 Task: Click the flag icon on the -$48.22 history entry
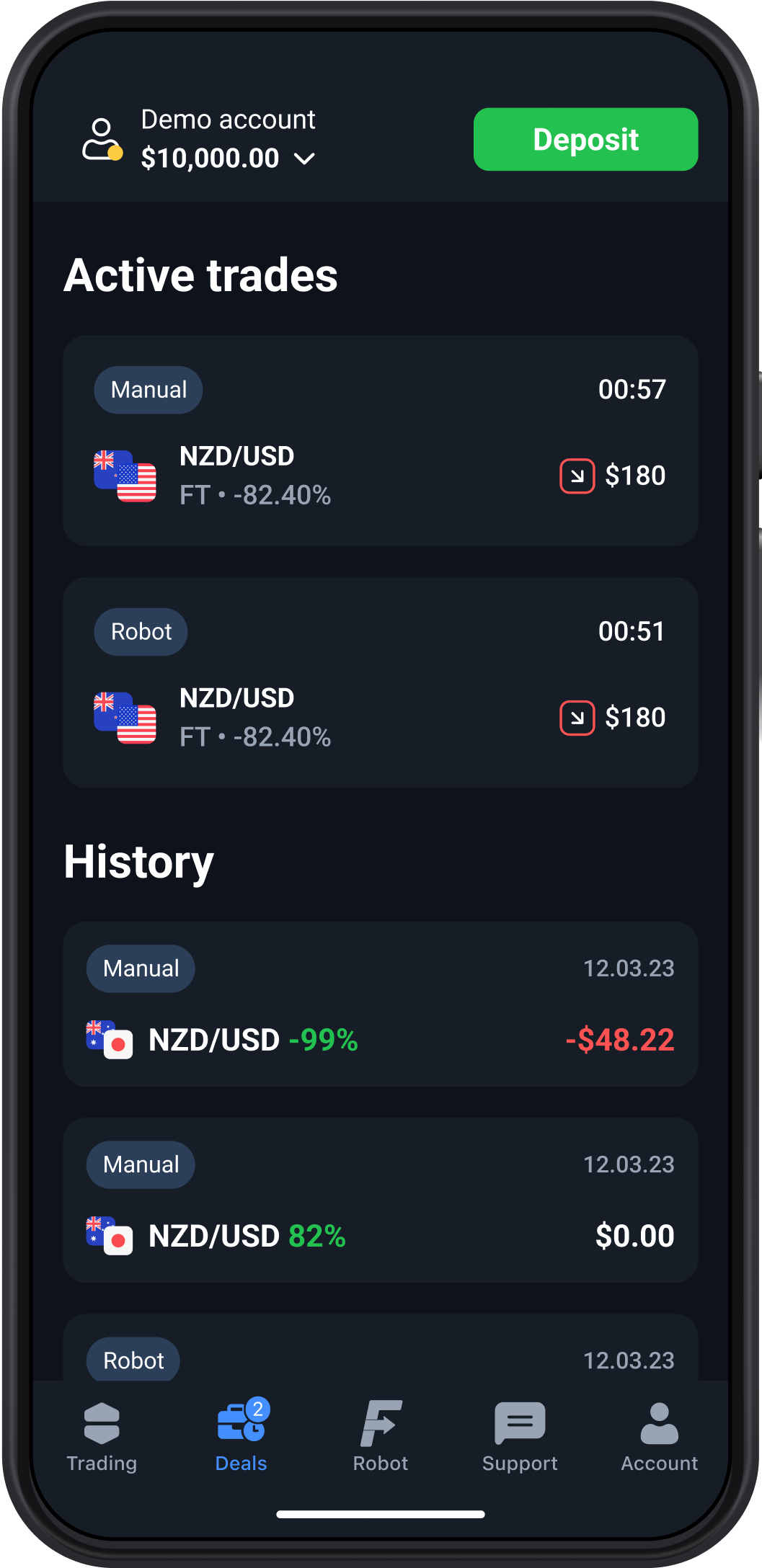coord(108,1040)
